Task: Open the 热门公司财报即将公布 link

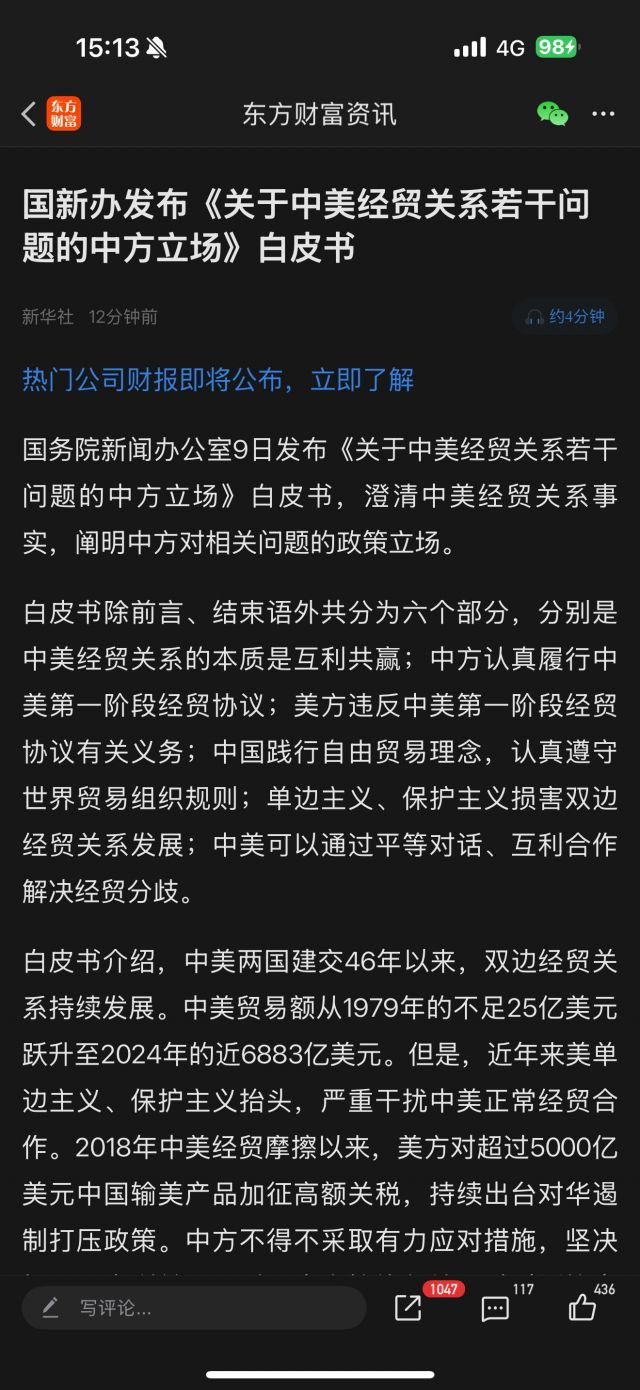Action: click(x=218, y=380)
